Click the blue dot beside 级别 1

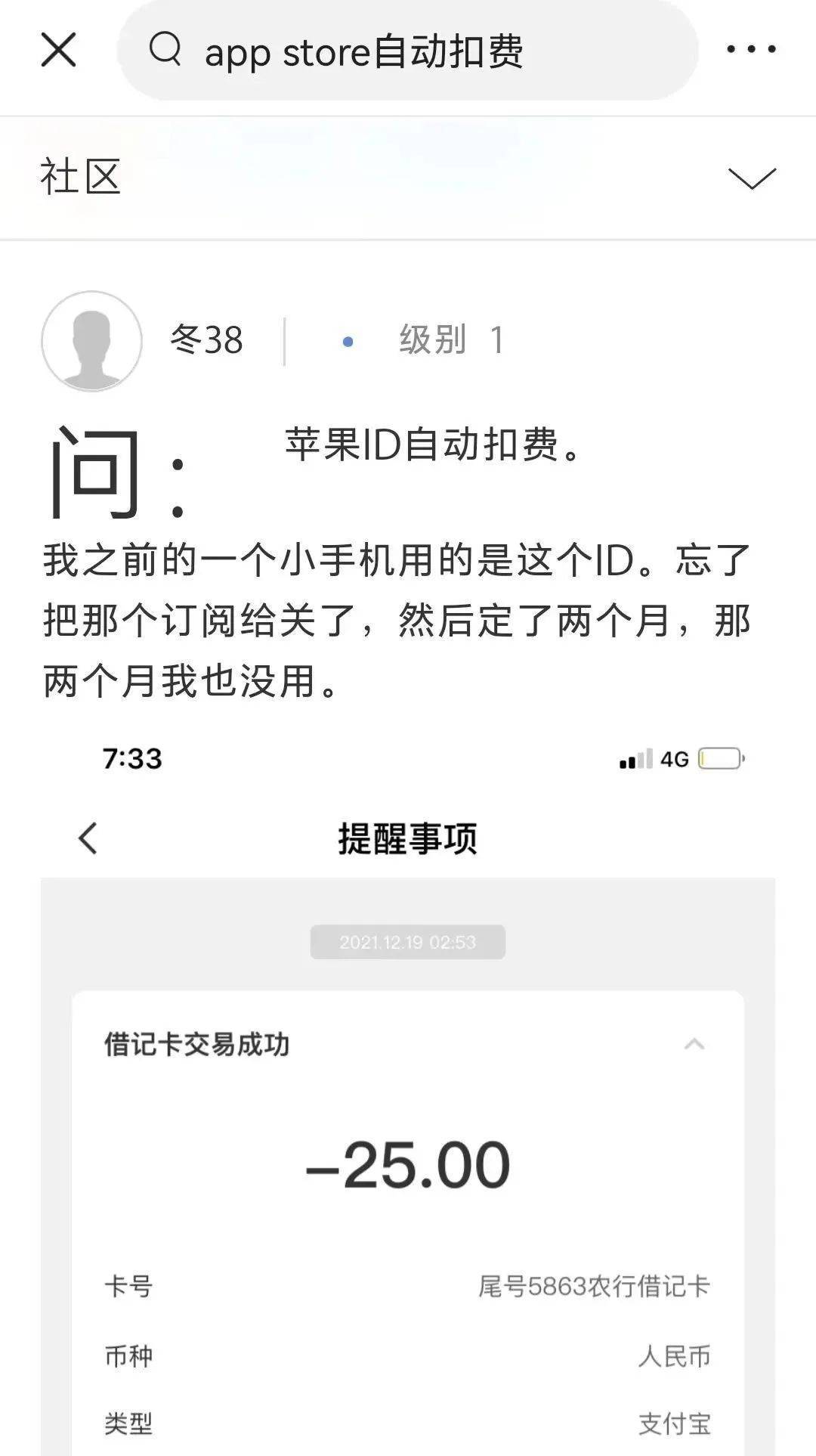pos(347,342)
